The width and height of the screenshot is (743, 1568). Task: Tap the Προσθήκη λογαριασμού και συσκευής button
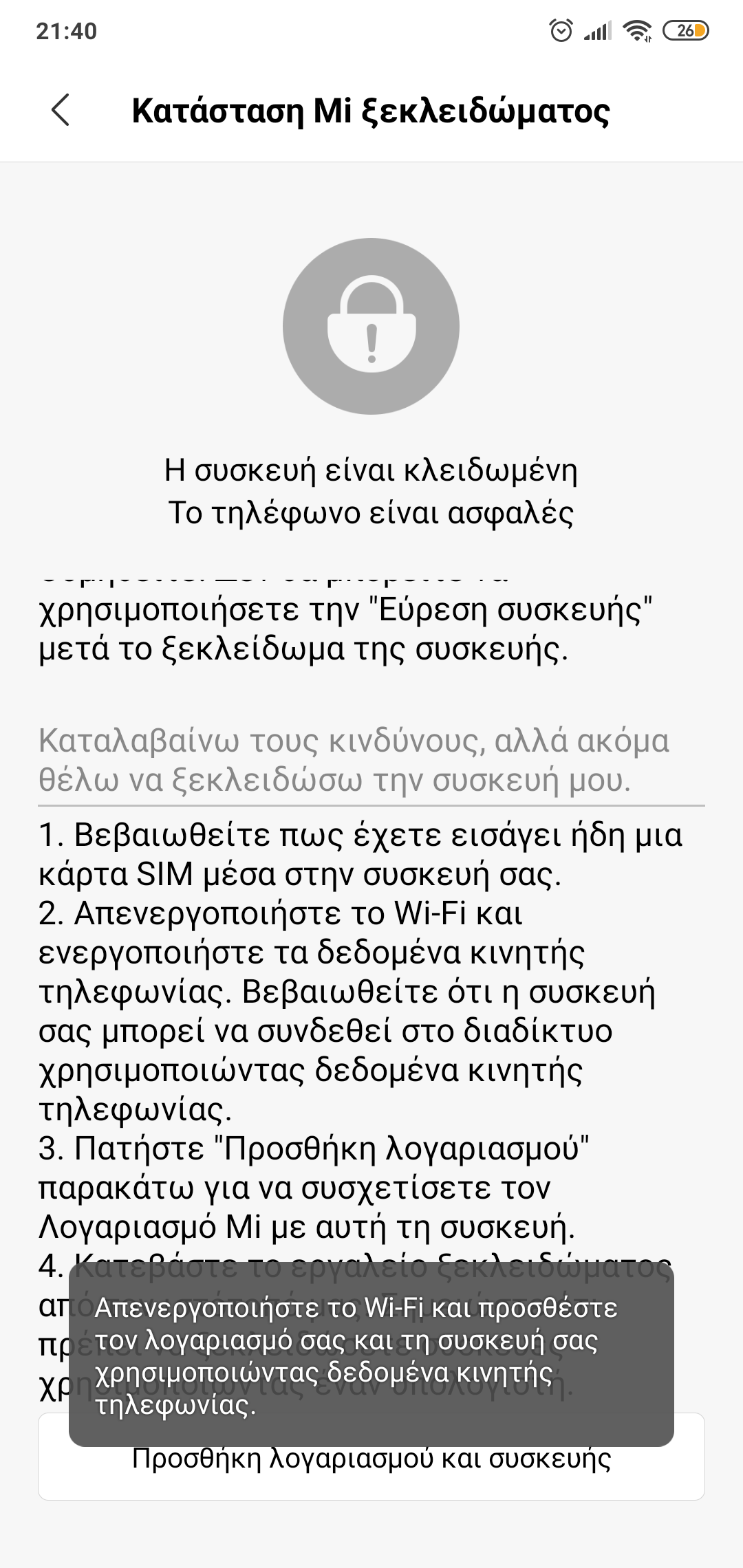coord(371,1456)
